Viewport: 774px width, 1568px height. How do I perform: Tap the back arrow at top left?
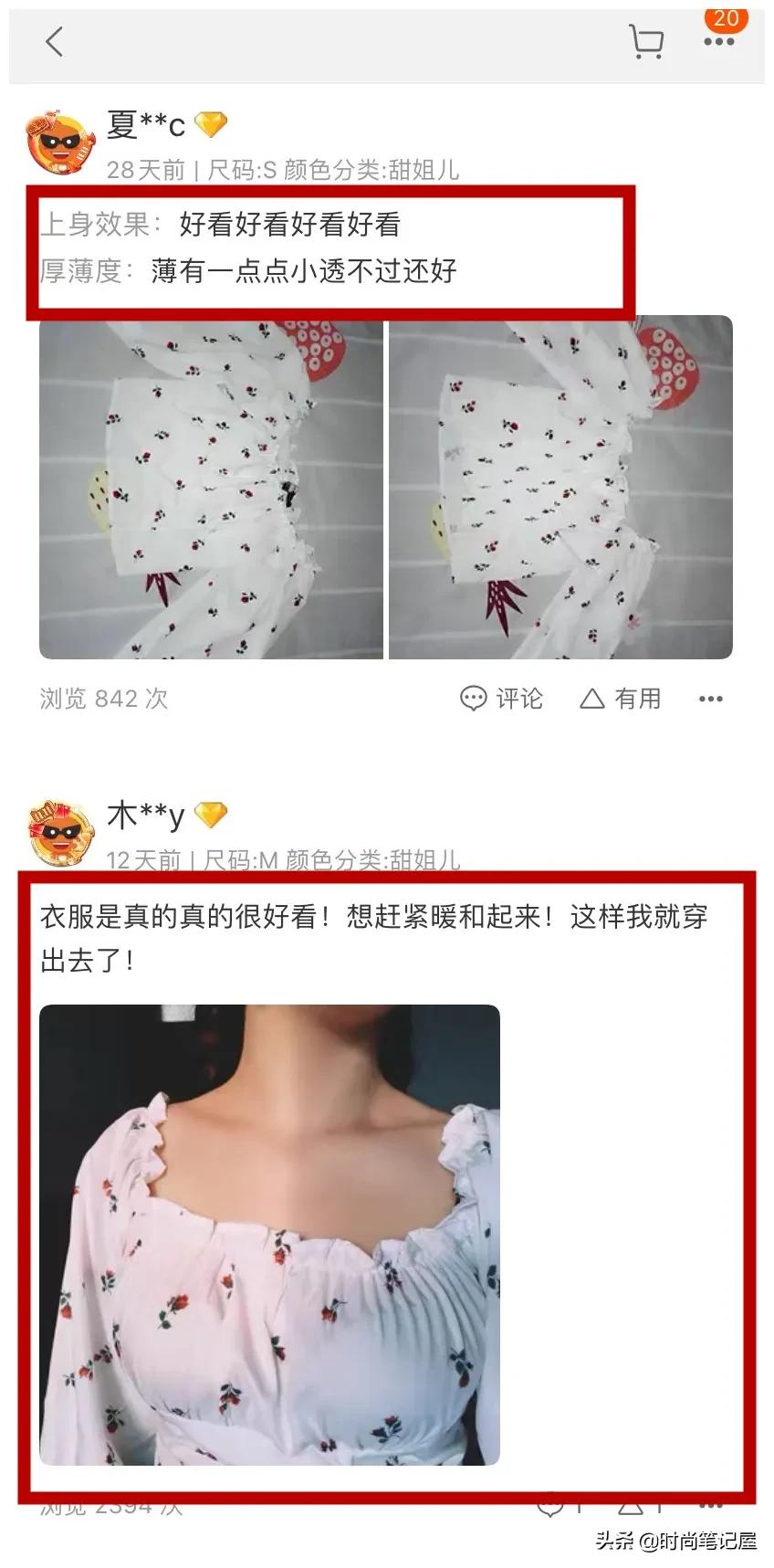(55, 41)
